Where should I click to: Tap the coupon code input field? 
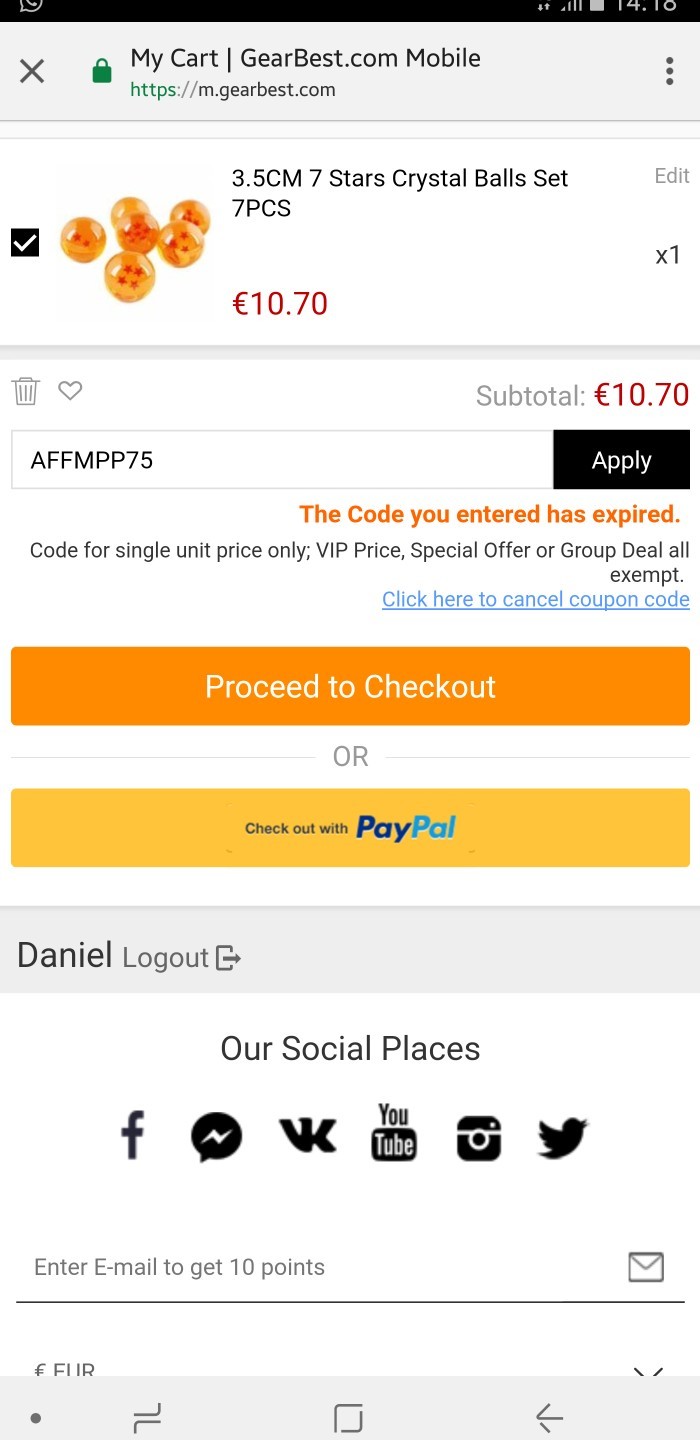[282, 460]
